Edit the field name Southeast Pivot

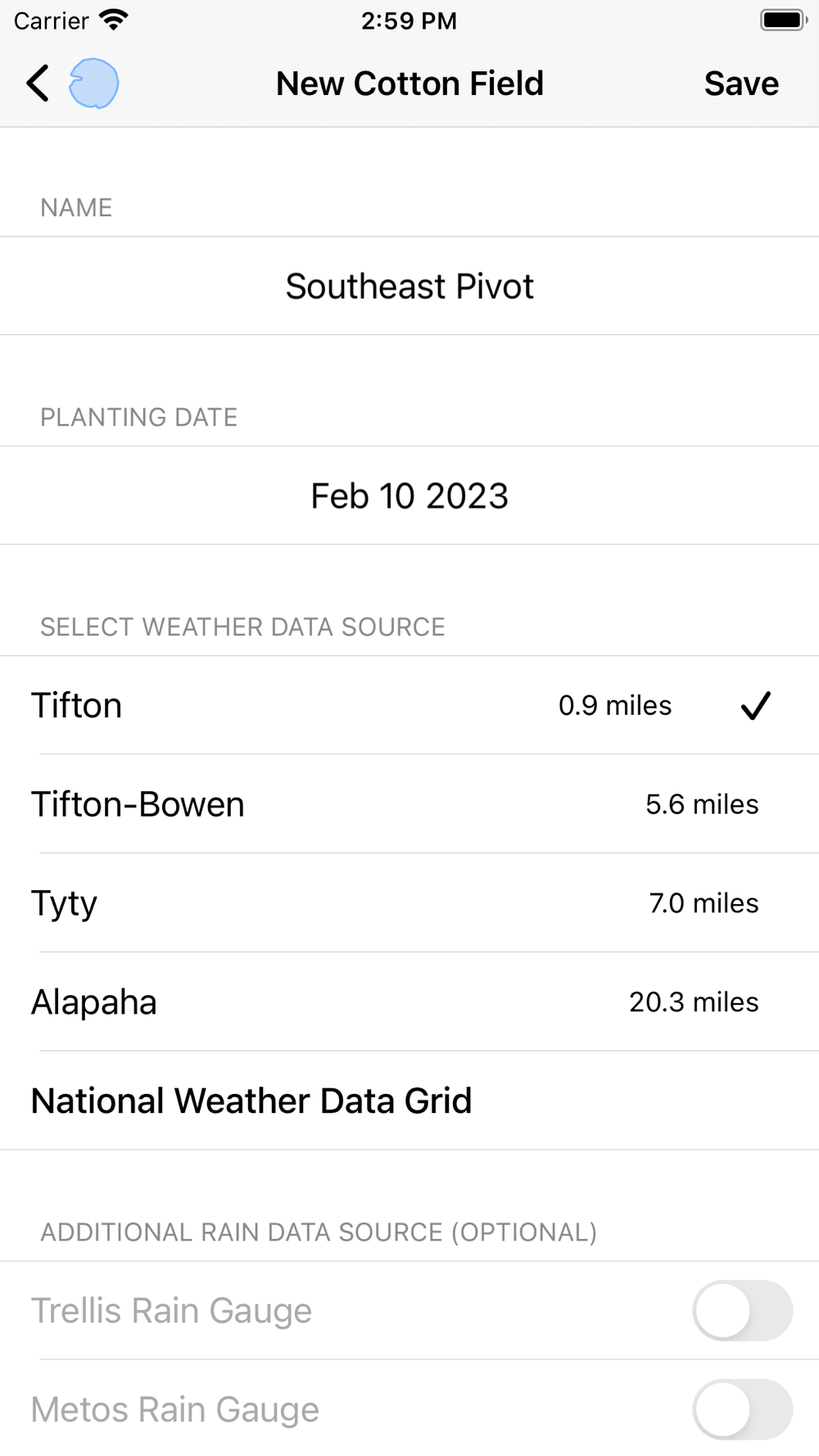point(409,287)
